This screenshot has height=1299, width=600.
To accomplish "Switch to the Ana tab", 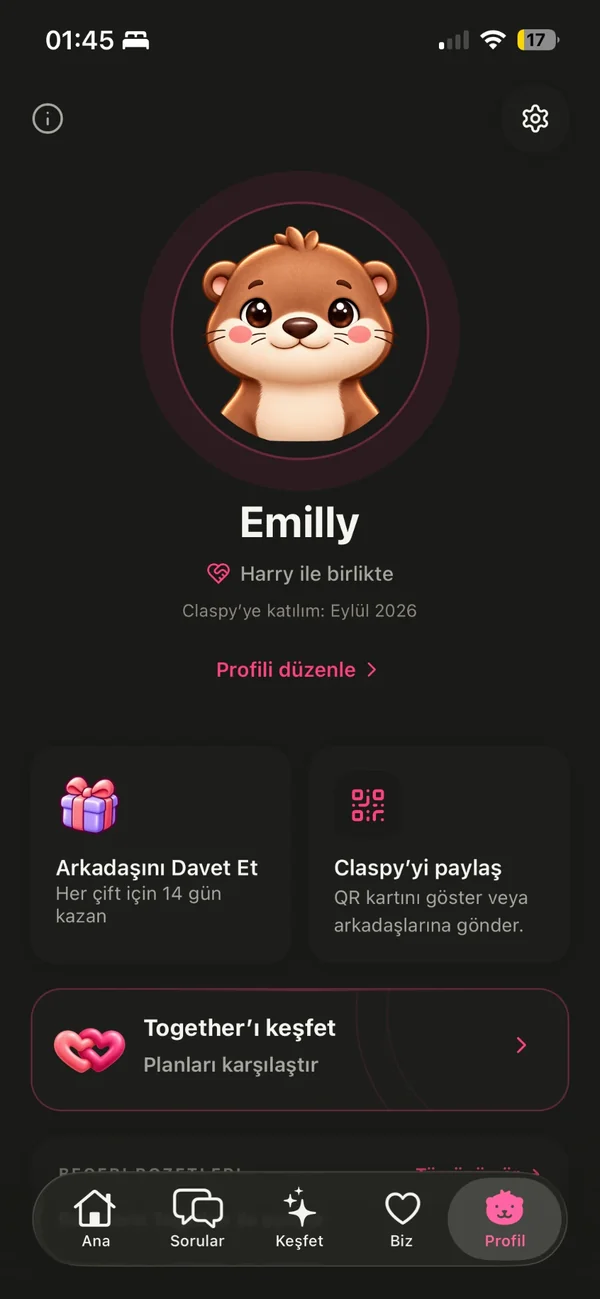I will 96,1219.
